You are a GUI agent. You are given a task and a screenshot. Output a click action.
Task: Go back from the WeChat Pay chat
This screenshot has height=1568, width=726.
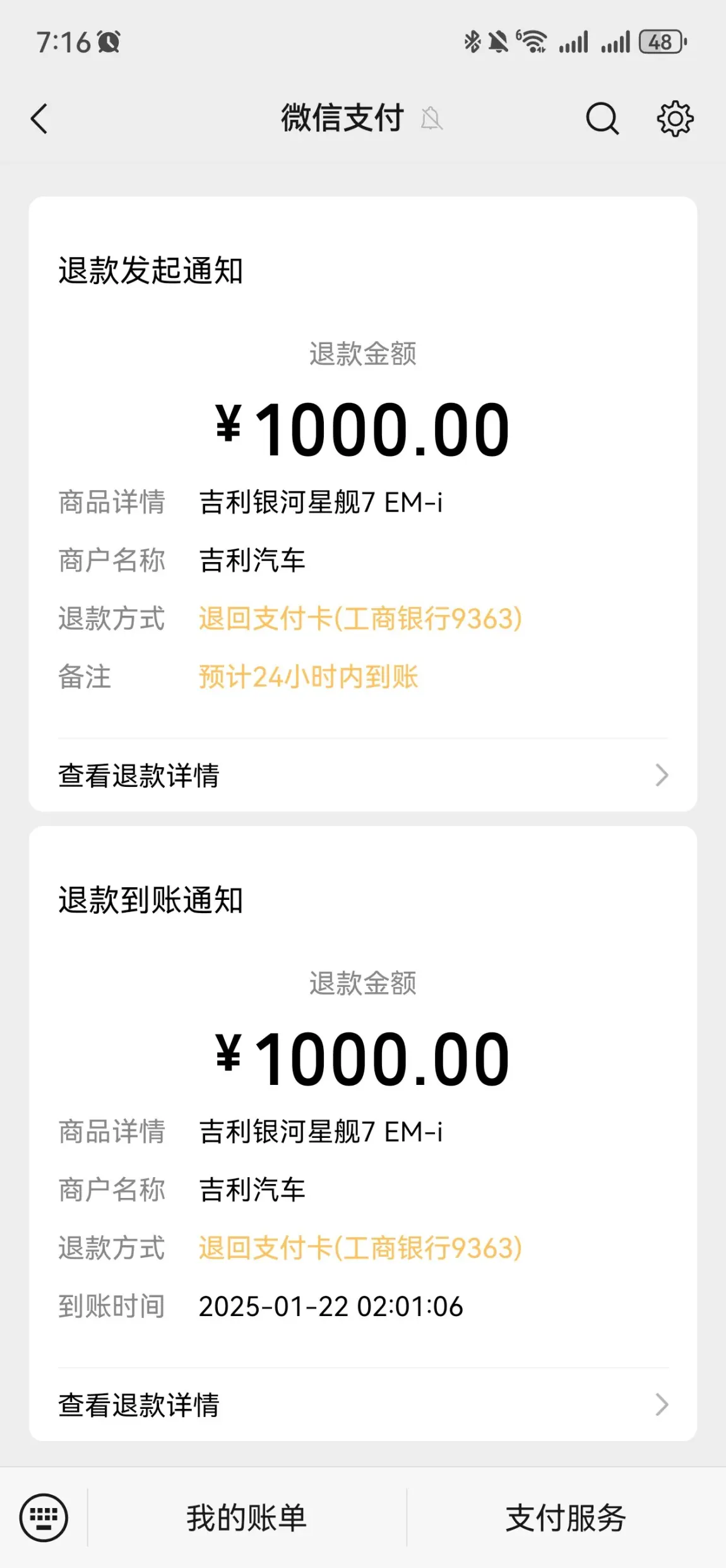point(39,119)
